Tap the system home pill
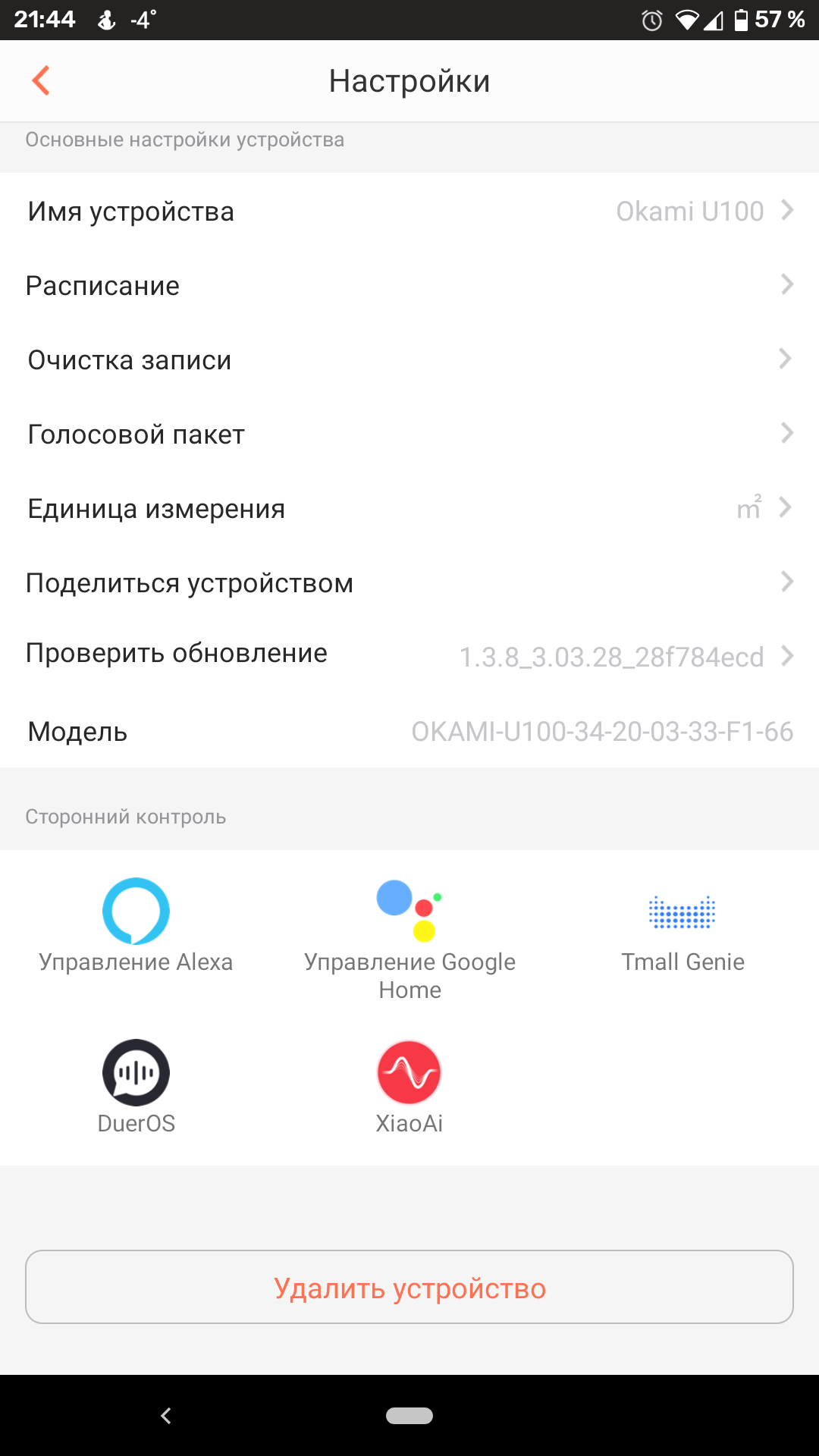Image resolution: width=819 pixels, height=1456 pixels. (409, 1415)
